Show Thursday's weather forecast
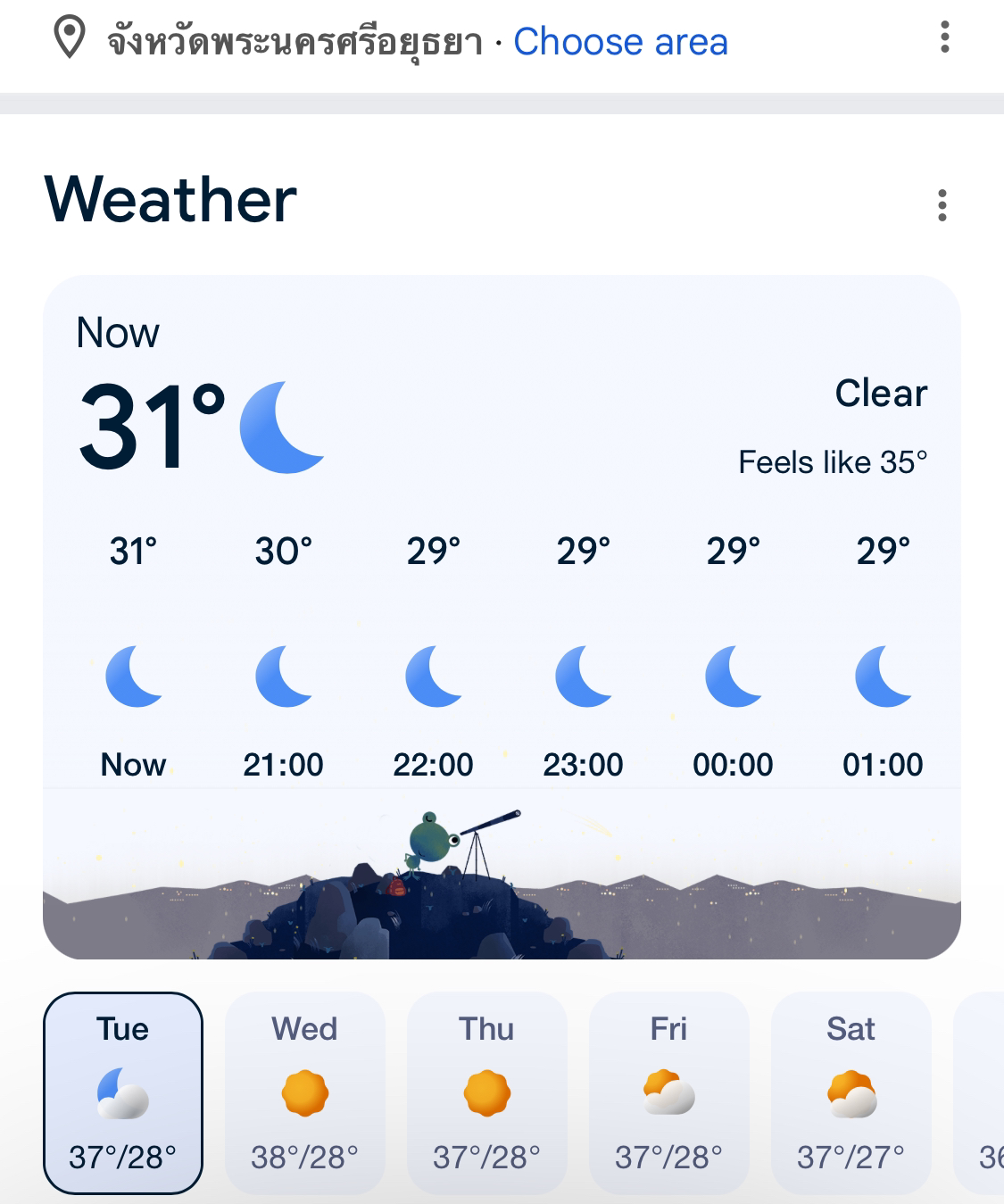Screen dimensions: 1004x1204 click(x=487, y=1092)
